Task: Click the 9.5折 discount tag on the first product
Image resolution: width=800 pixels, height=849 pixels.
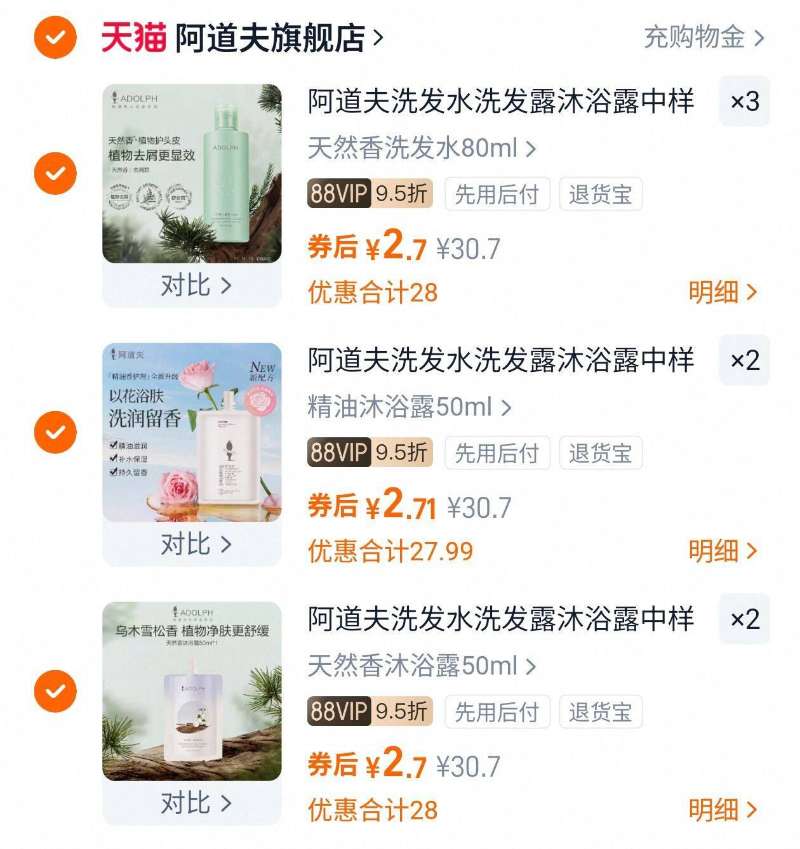Action: (x=400, y=195)
